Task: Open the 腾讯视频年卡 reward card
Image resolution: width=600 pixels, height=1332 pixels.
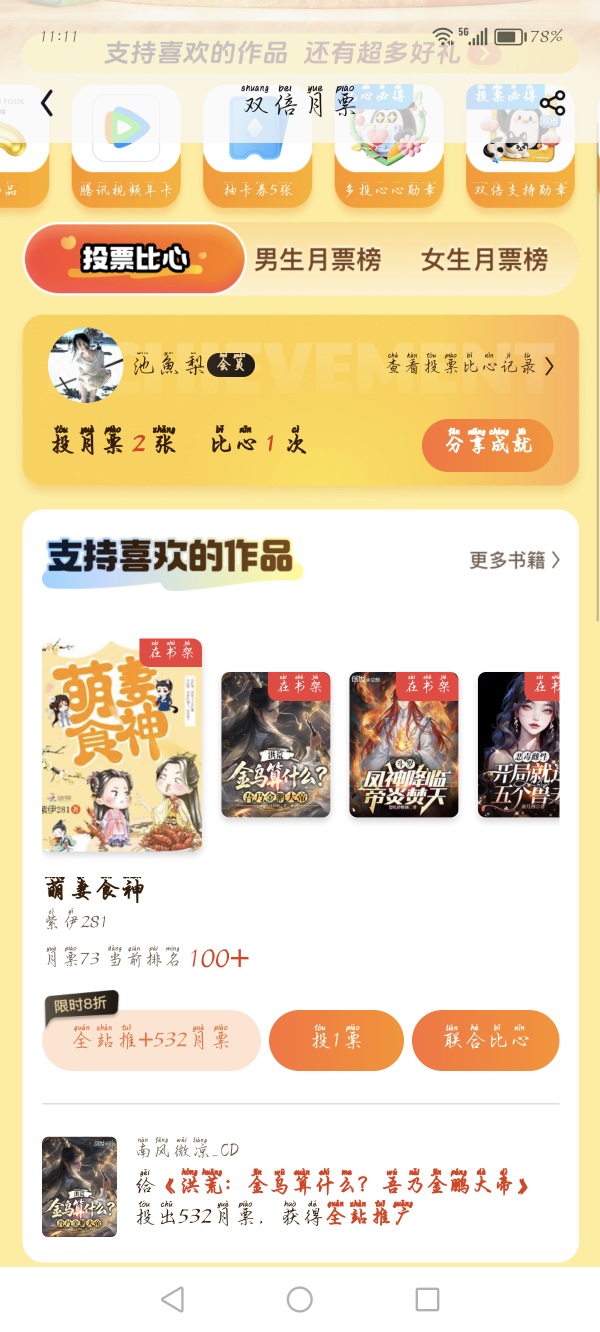Action: 126,147
